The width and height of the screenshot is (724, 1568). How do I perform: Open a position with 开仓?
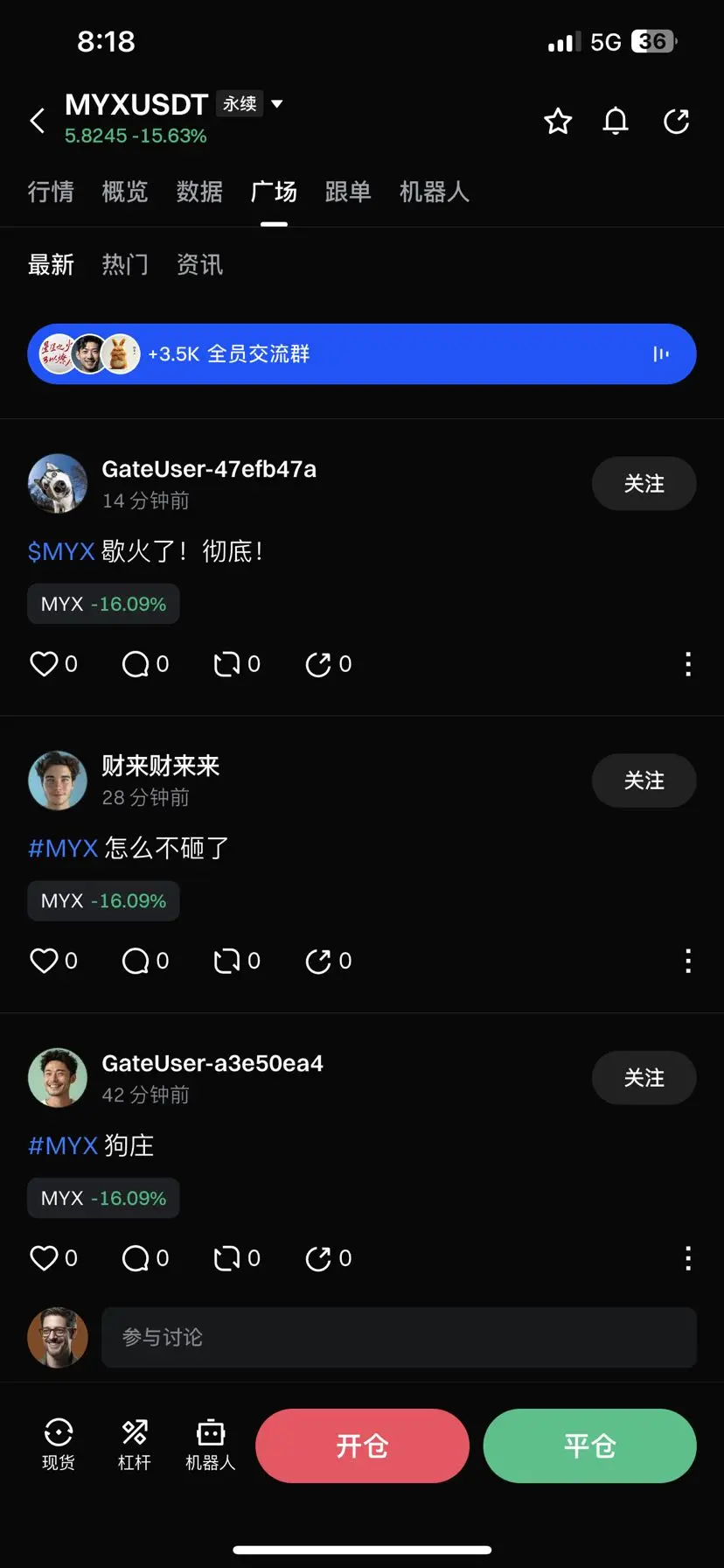(362, 1445)
